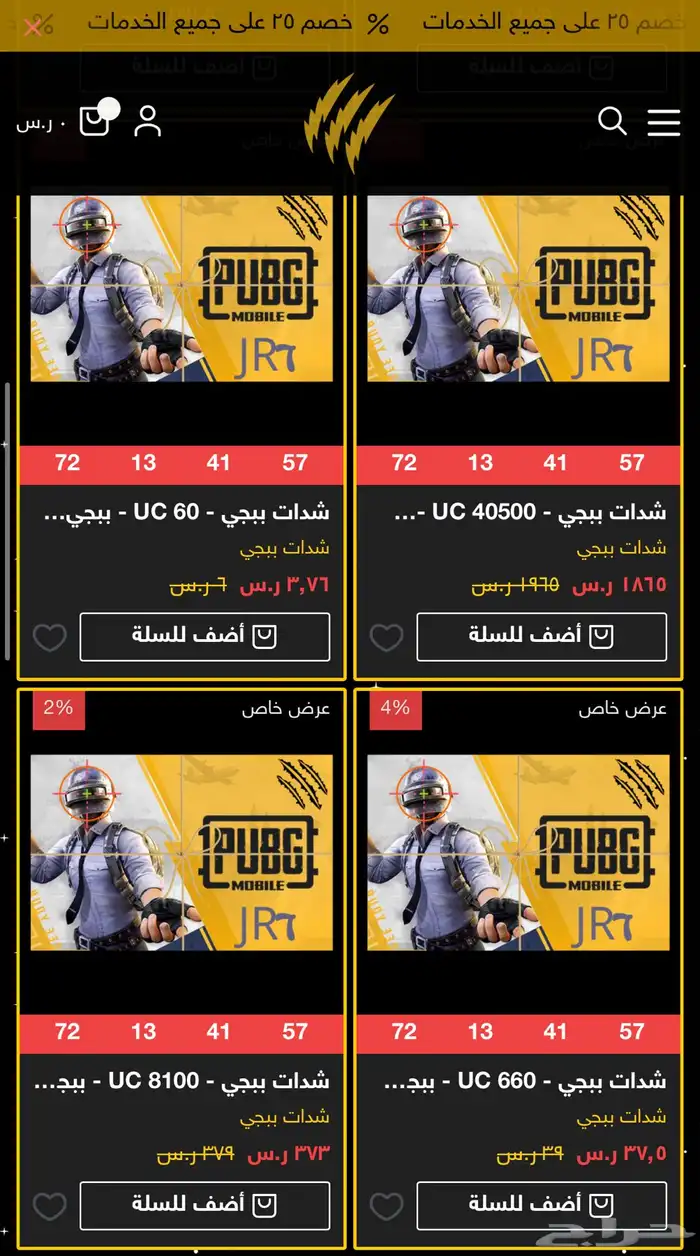Screen dimensions: 700x1256
Task: Favorite the UC 8100 product
Action: click(50, 1206)
